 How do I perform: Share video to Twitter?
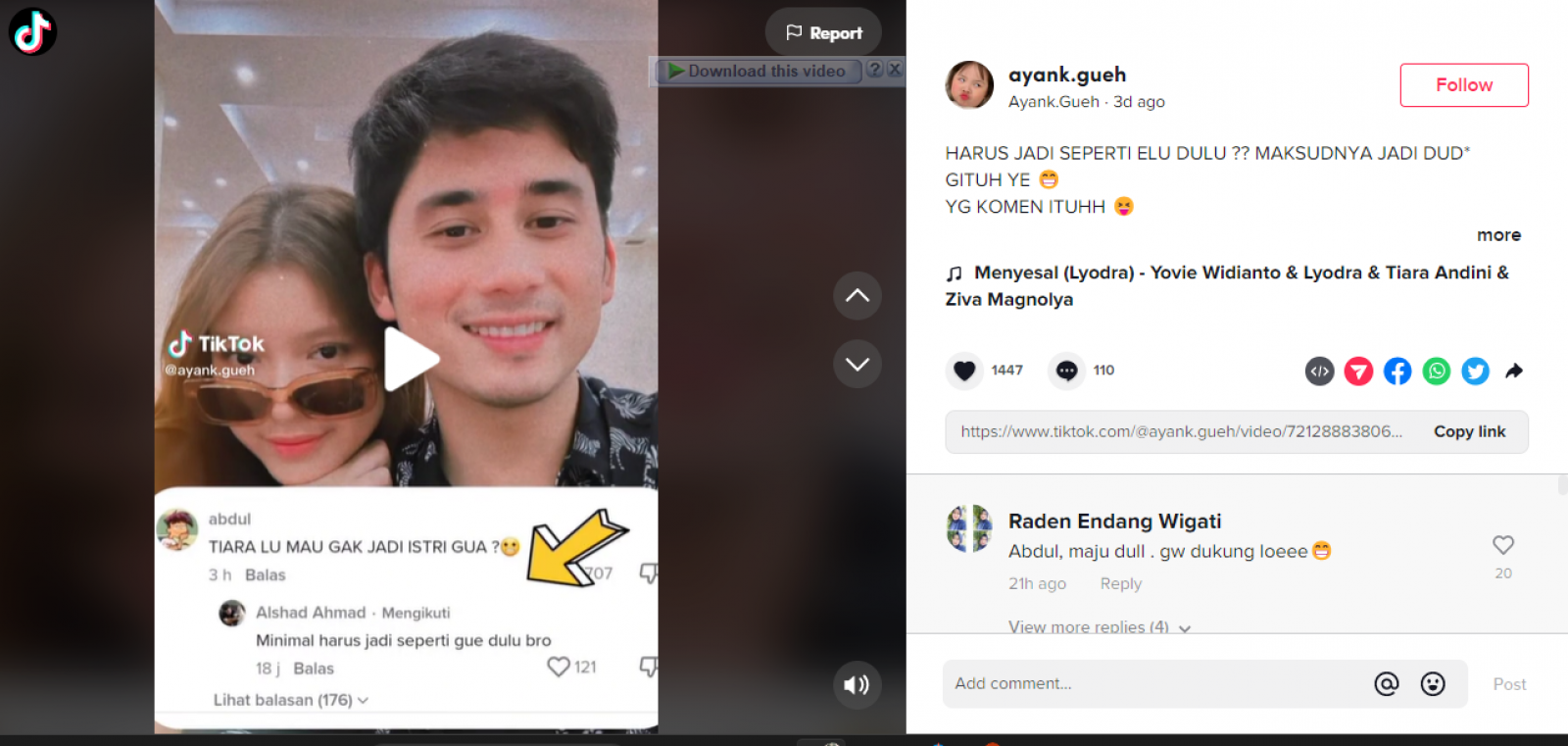click(x=1475, y=371)
